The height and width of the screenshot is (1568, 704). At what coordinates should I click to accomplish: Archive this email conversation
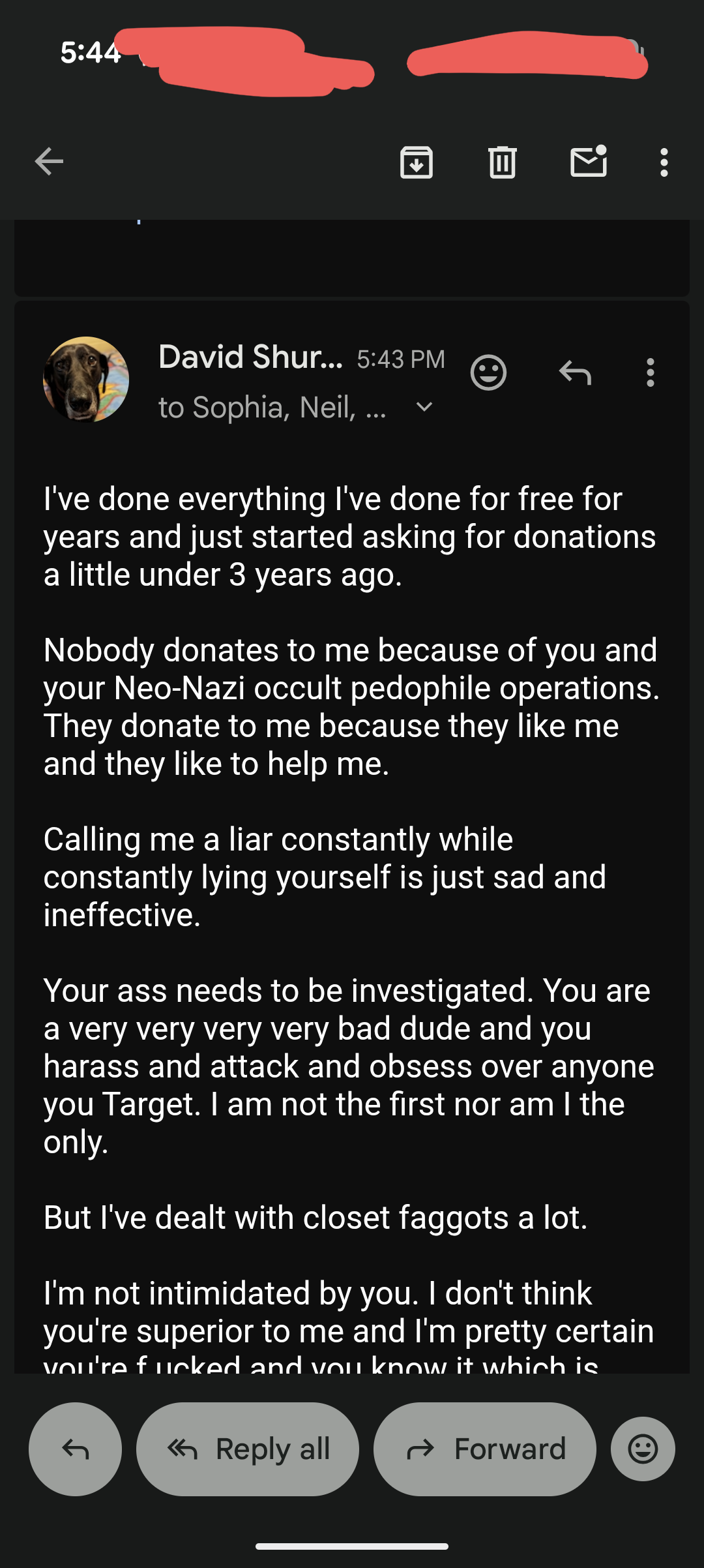[417, 162]
